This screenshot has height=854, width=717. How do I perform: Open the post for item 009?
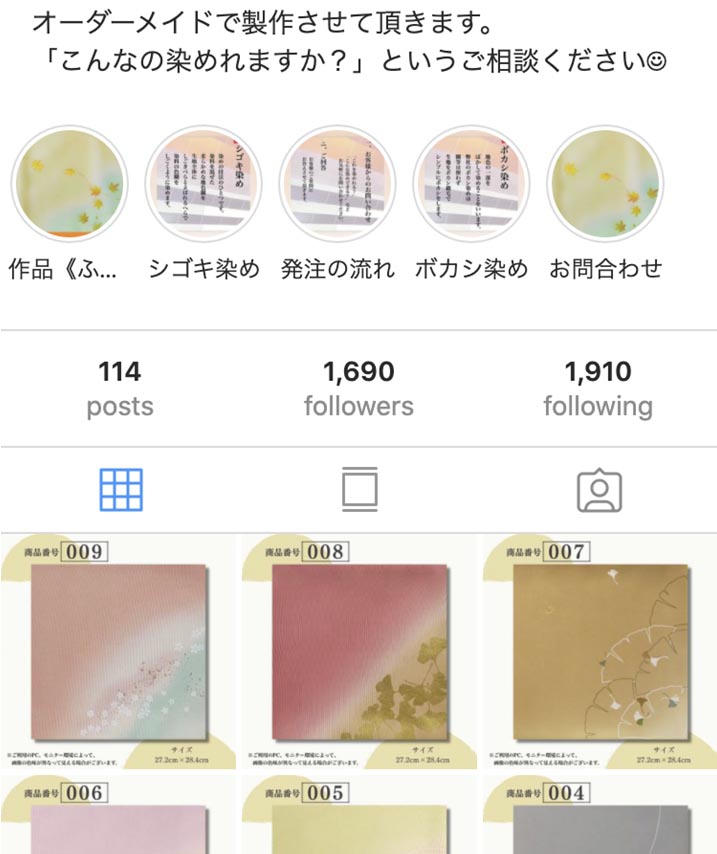click(118, 652)
